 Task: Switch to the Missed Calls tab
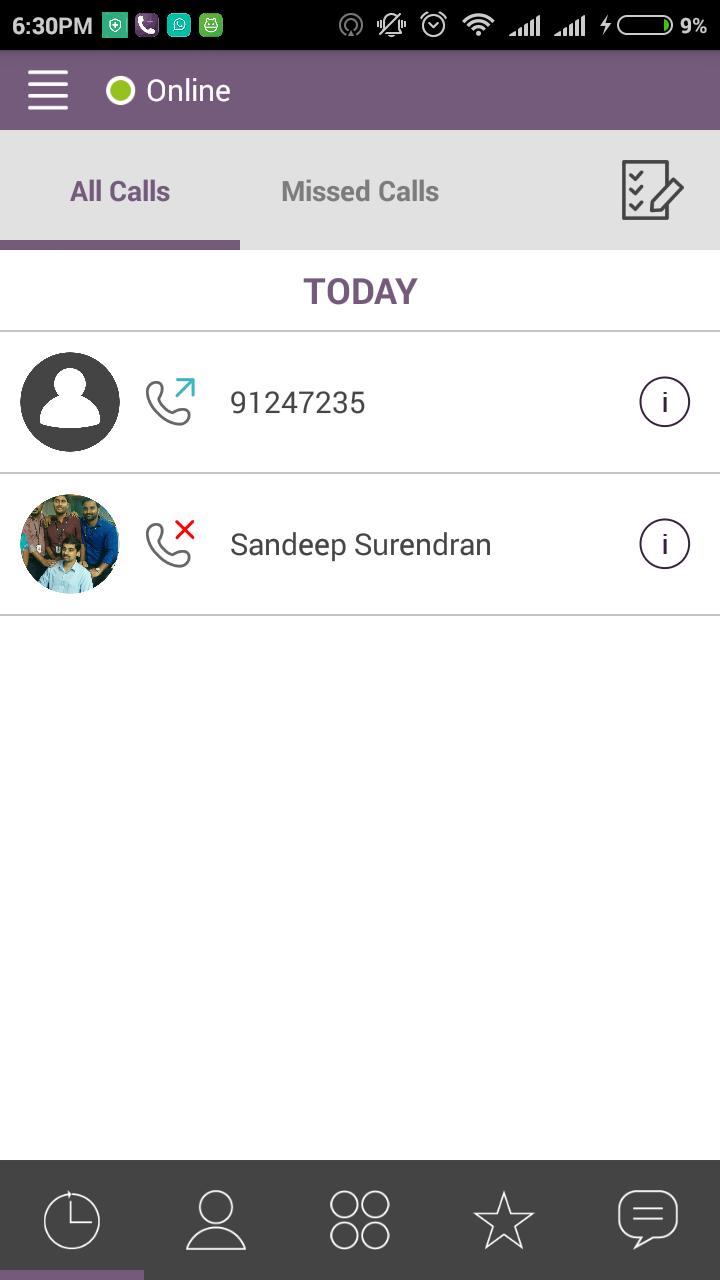[x=360, y=191]
